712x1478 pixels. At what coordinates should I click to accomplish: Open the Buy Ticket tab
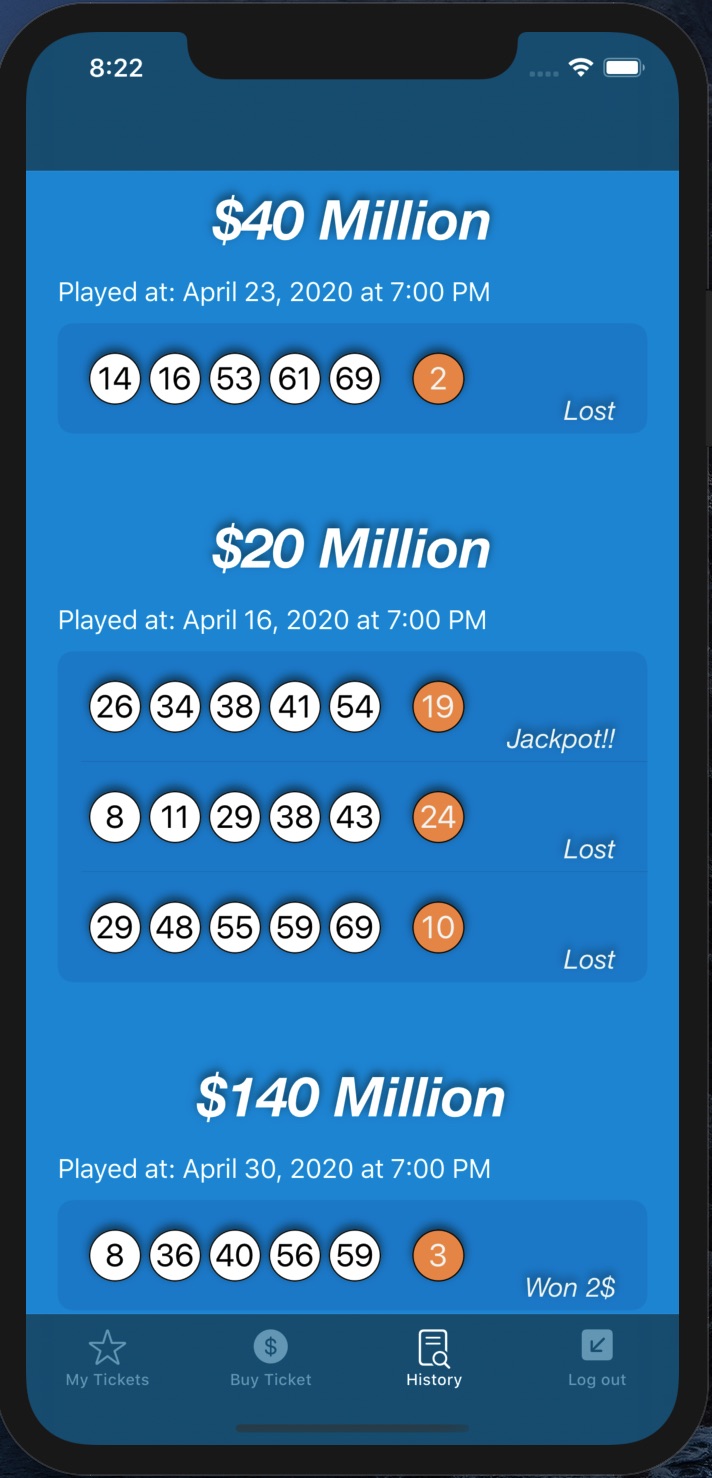click(270, 1358)
